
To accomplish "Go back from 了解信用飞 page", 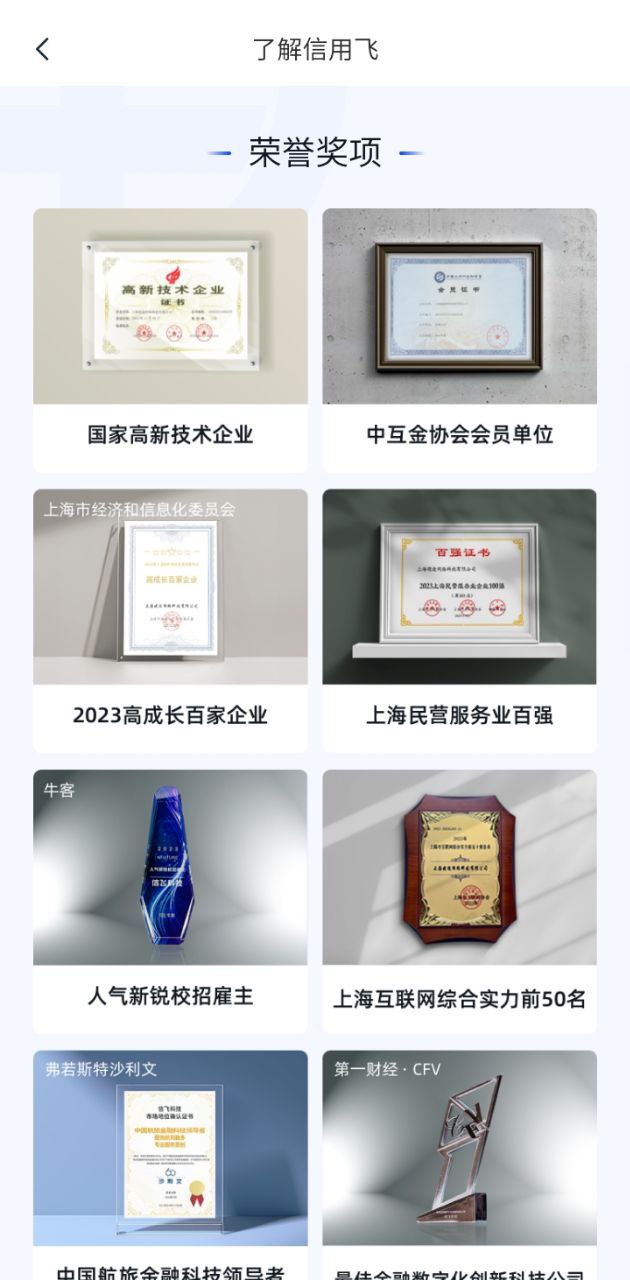I will tap(42, 49).
